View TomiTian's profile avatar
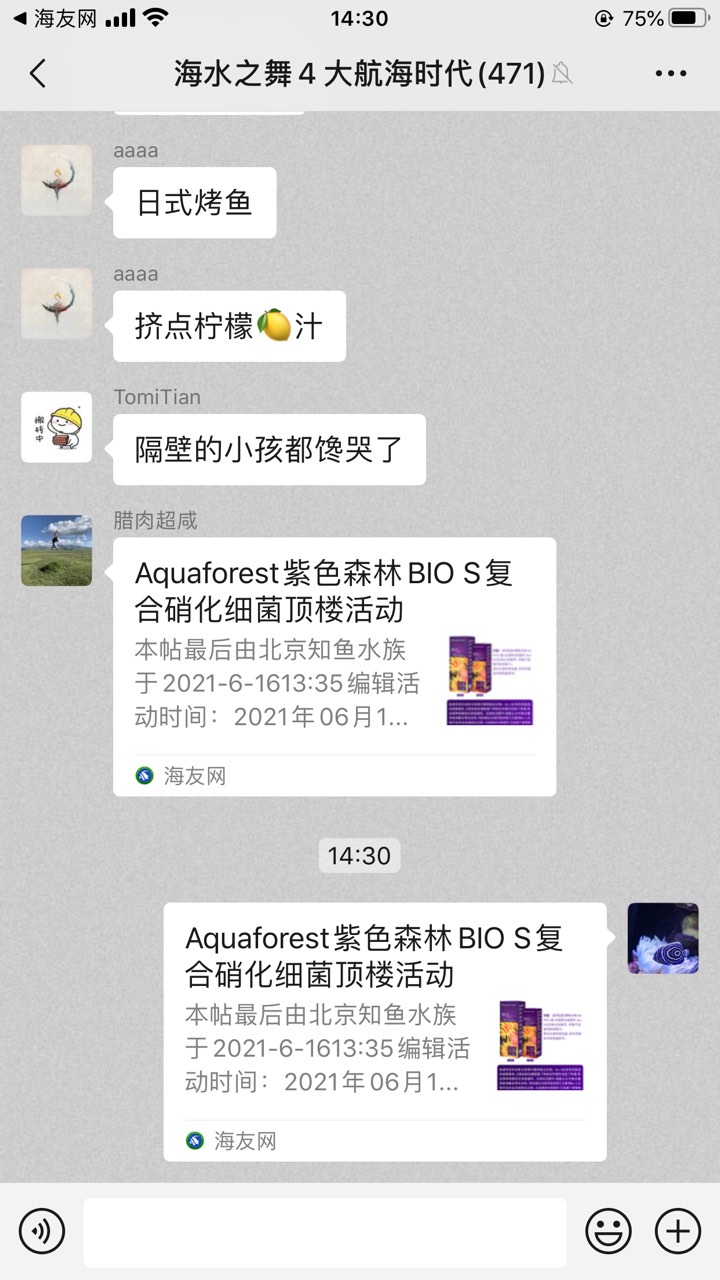This screenshot has width=720, height=1280. point(57,427)
